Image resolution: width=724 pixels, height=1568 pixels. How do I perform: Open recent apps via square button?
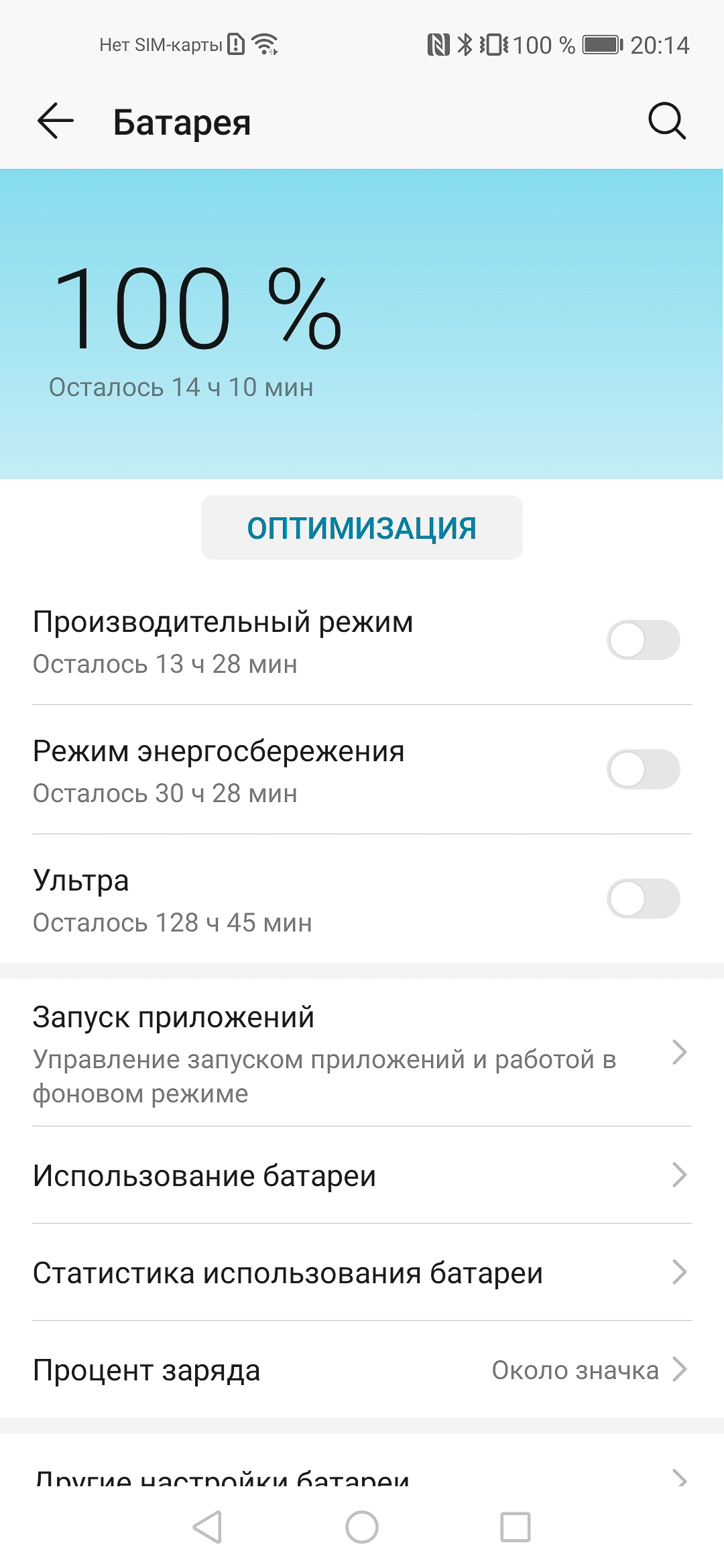[x=516, y=1527]
